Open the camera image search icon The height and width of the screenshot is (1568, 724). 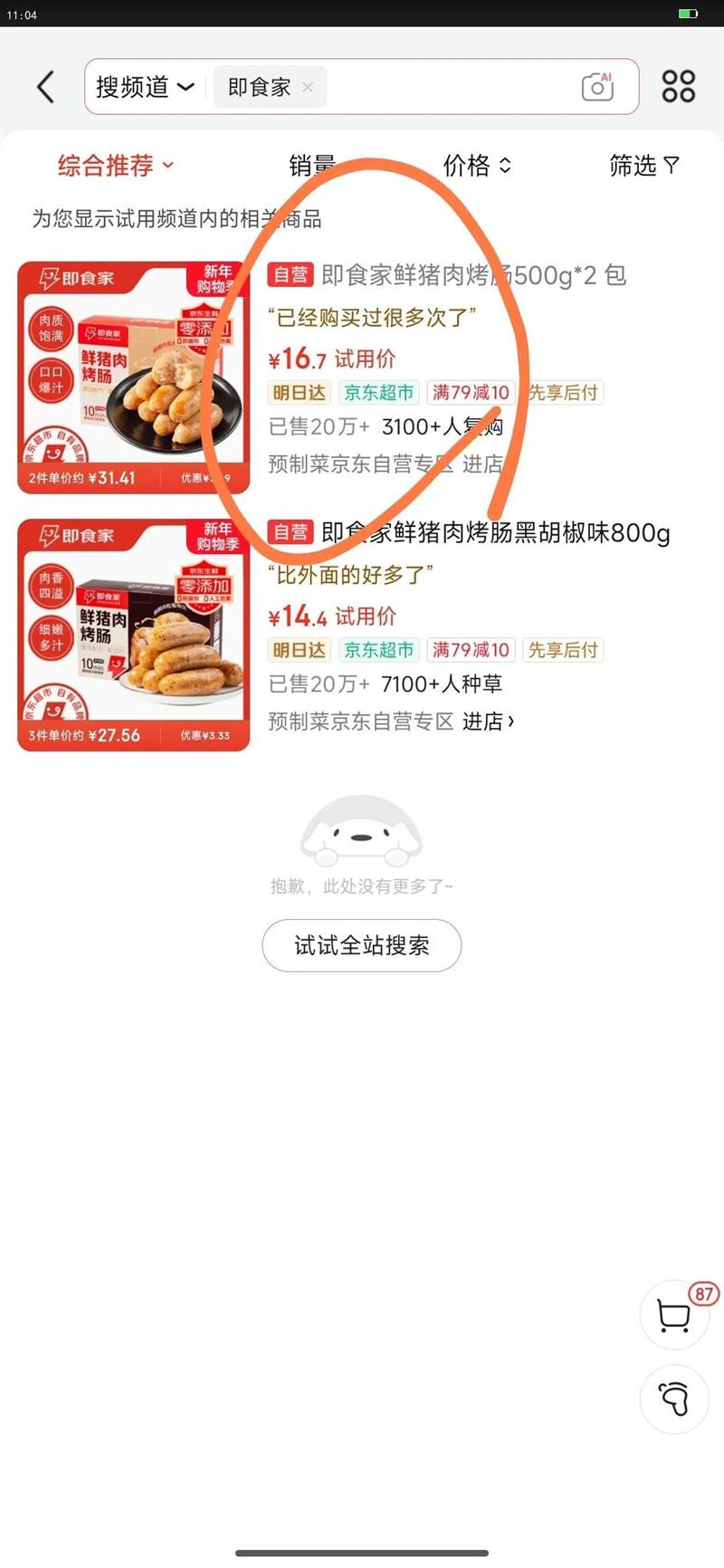coord(596,86)
